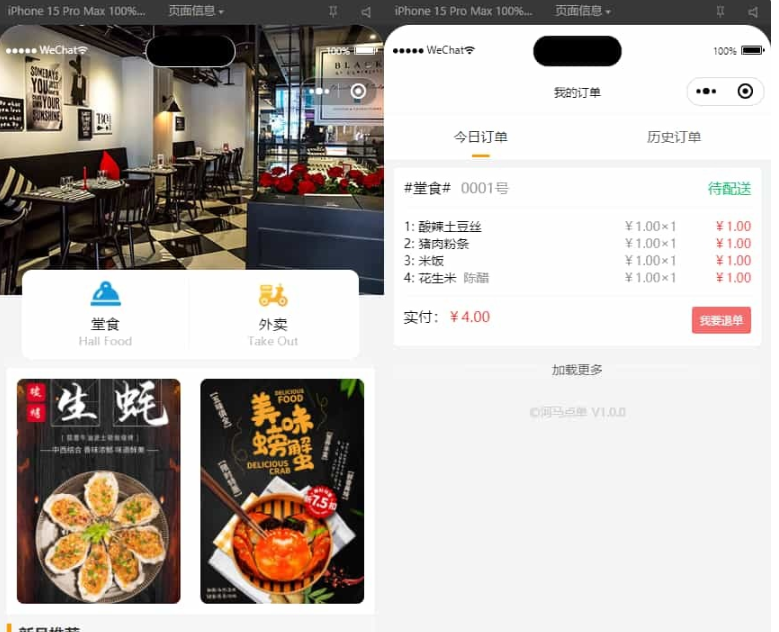Image resolution: width=779 pixels, height=632 pixels.
Task: Pin the simulator window above 我的订单
Action: click(719, 11)
